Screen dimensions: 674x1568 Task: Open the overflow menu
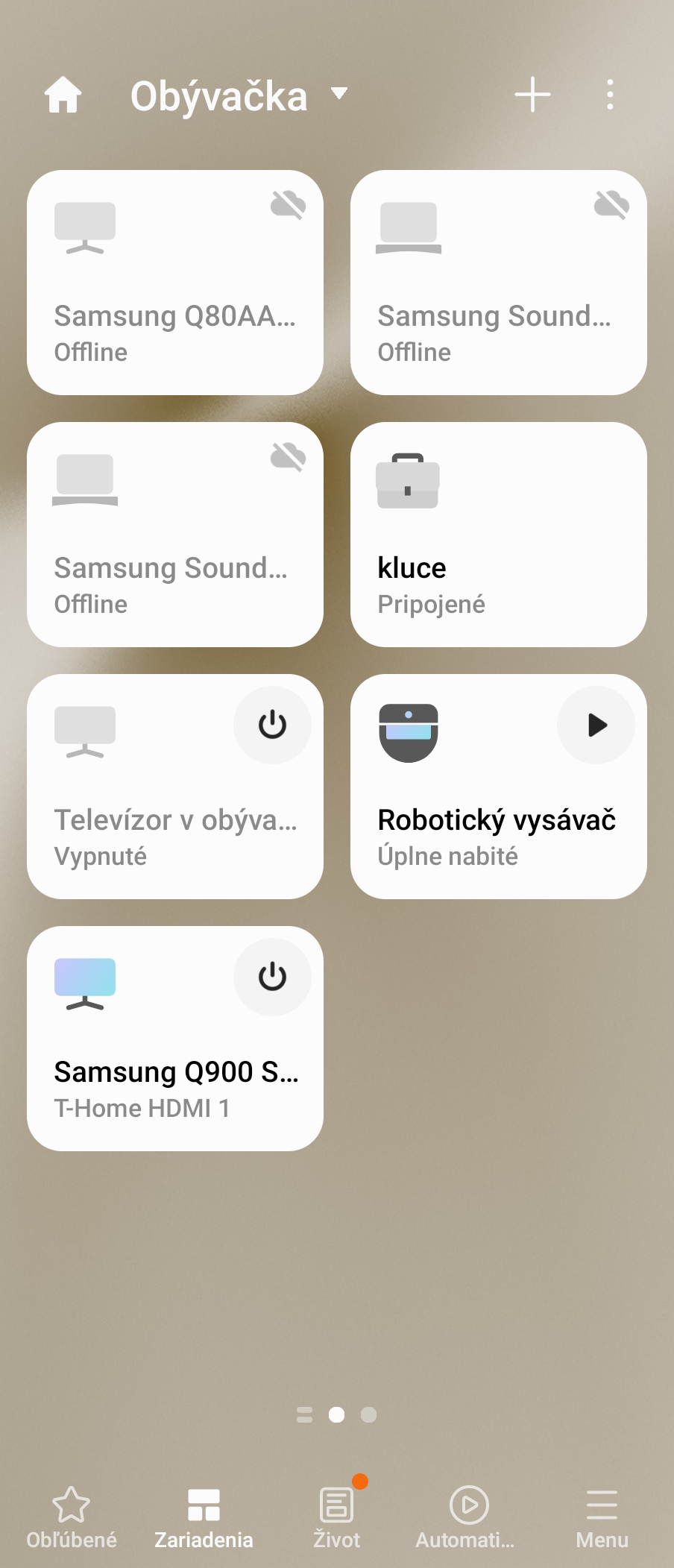610,95
